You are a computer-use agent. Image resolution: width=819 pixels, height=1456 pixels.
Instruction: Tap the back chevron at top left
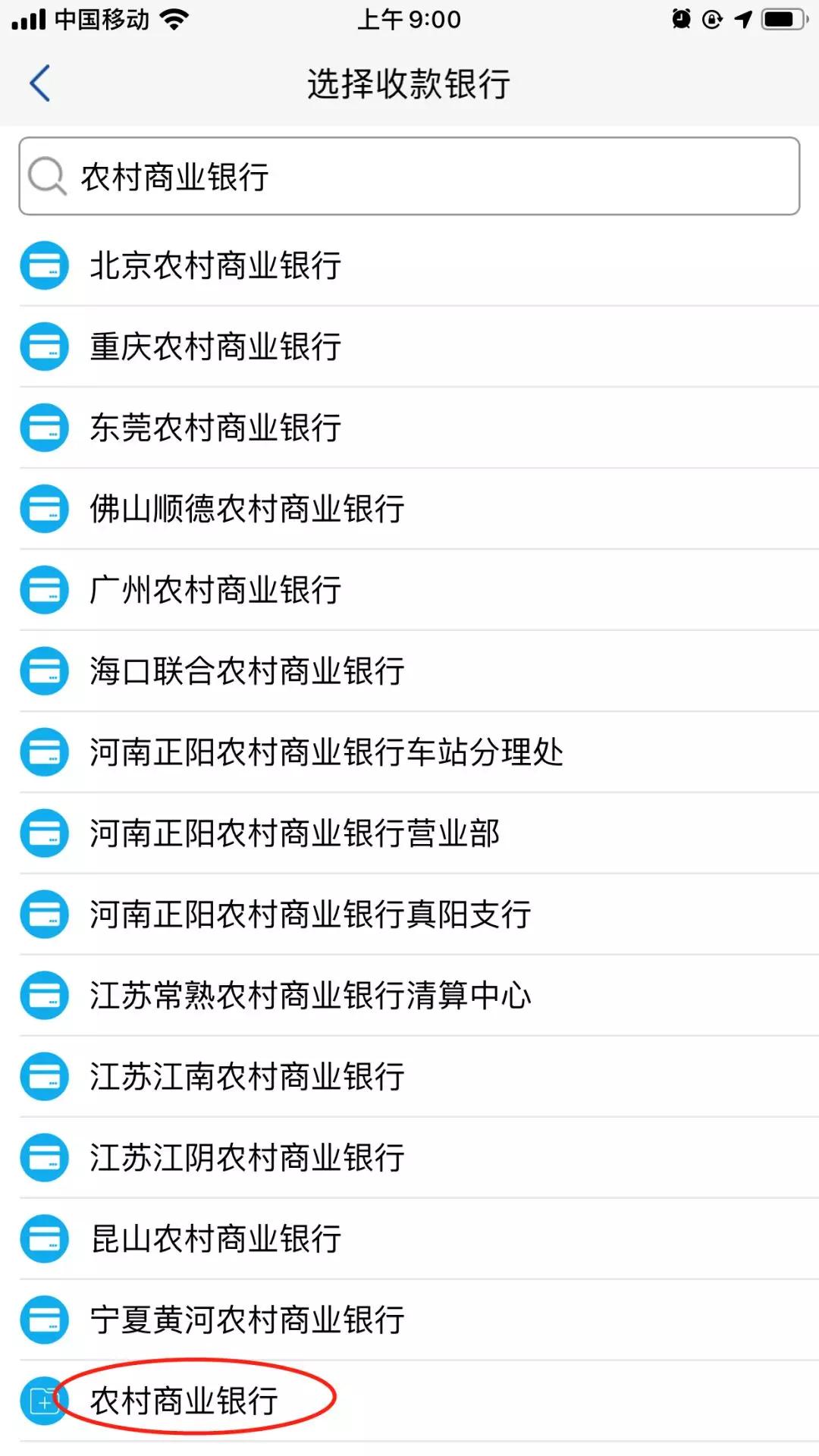tap(39, 83)
